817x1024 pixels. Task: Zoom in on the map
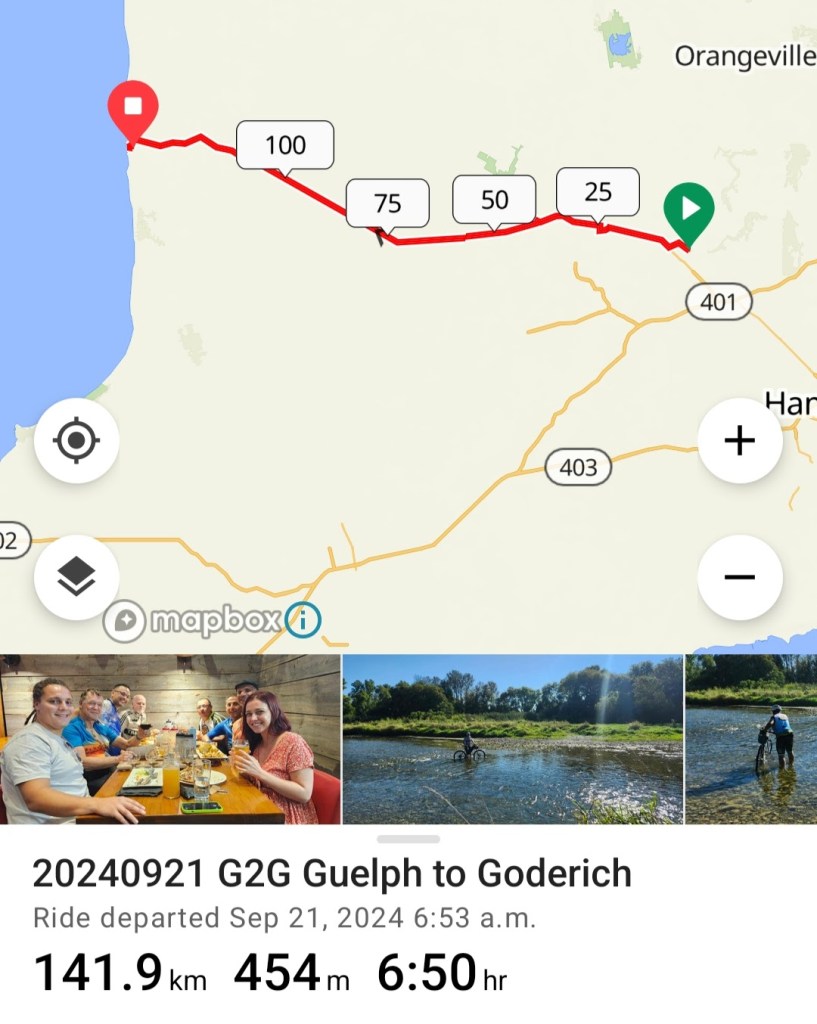[x=739, y=440]
